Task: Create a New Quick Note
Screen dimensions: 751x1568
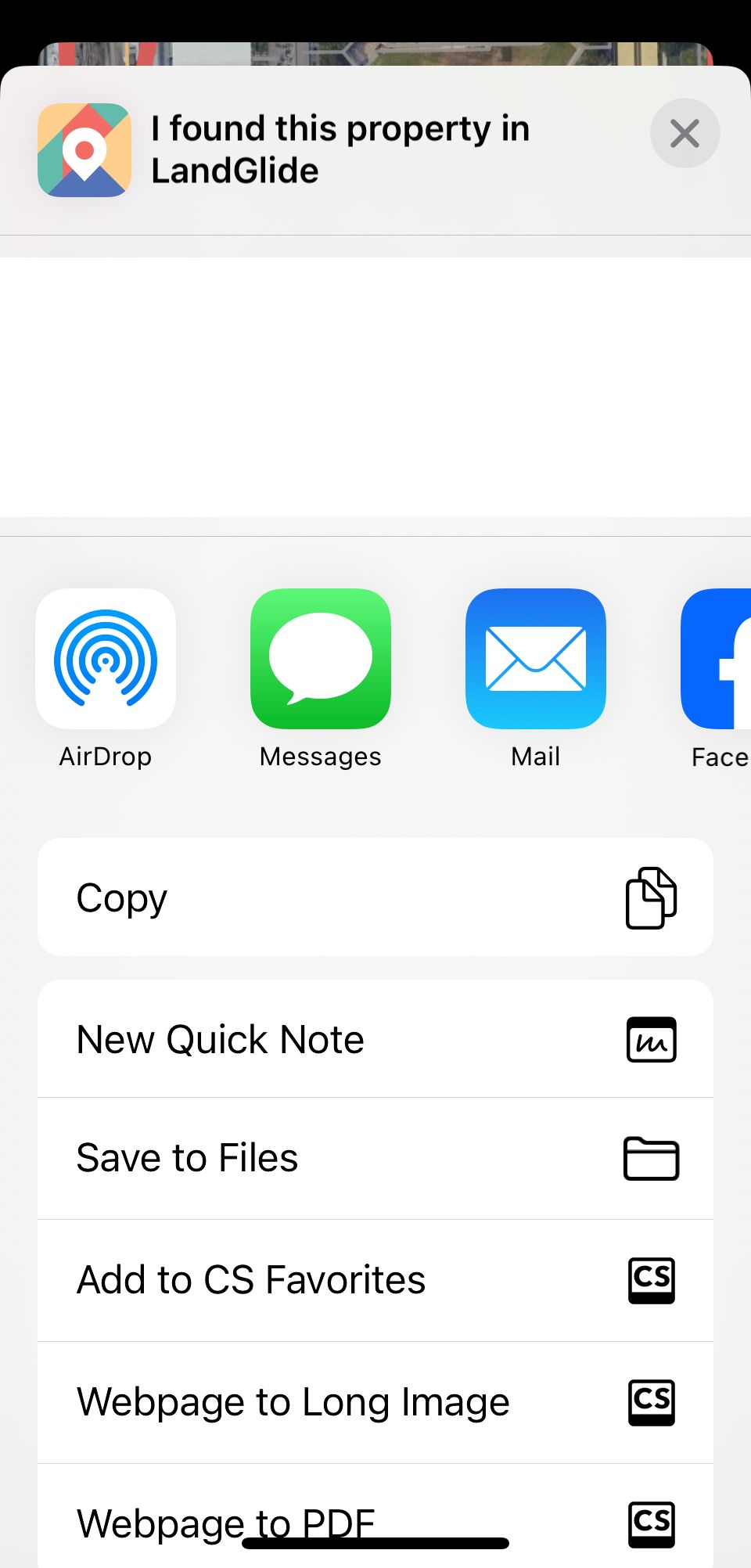Action: pos(375,1039)
